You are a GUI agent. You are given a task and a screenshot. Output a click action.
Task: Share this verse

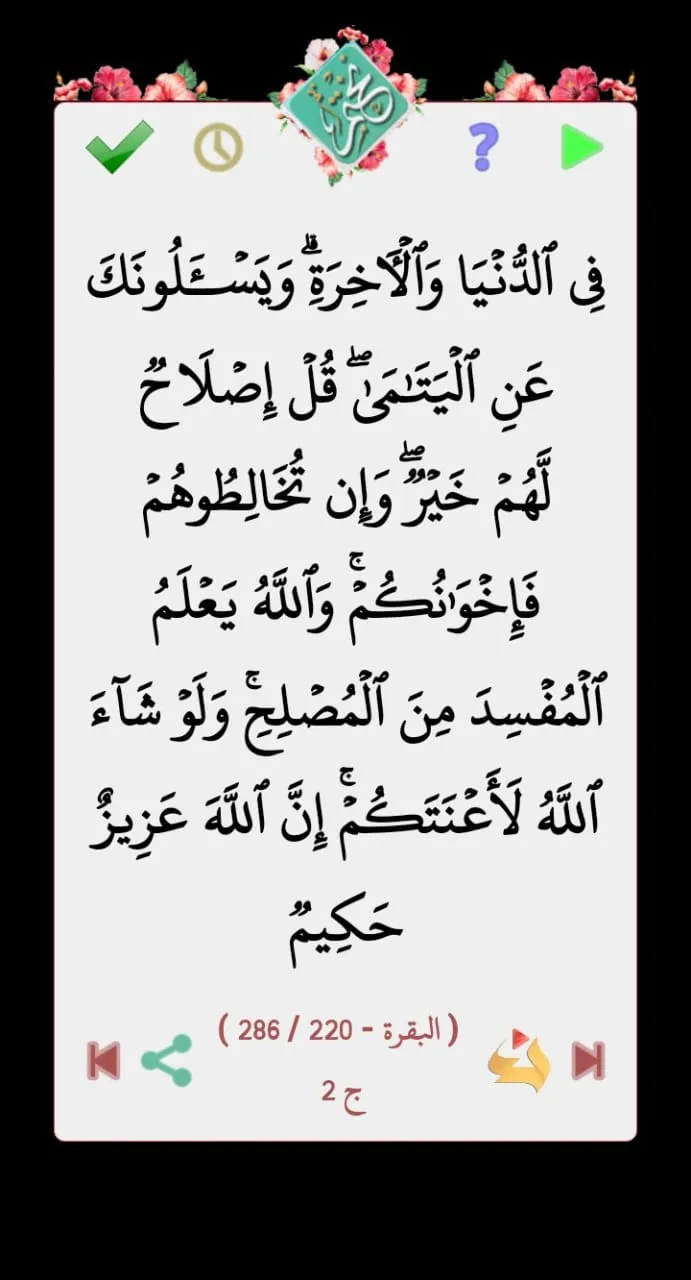point(166,1060)
